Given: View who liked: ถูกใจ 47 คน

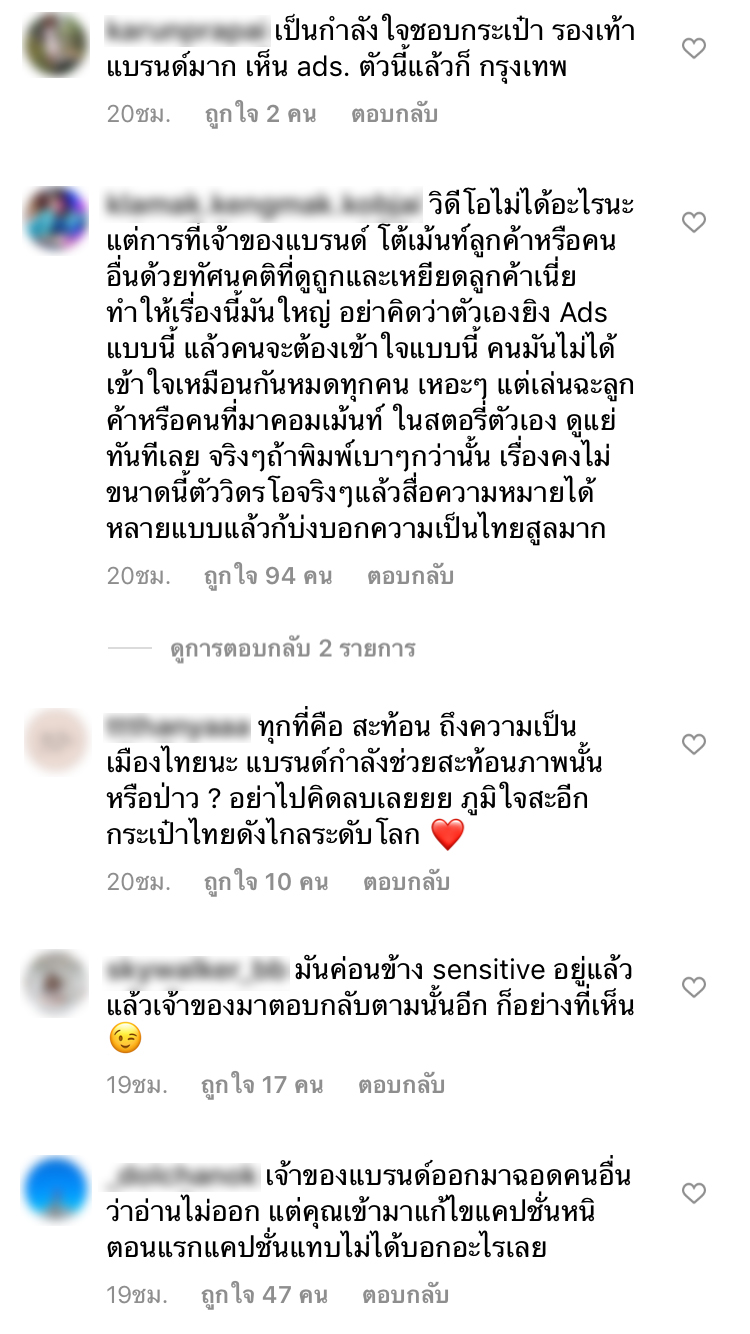Looking at the screenshot, I should tap(265, 1295).
